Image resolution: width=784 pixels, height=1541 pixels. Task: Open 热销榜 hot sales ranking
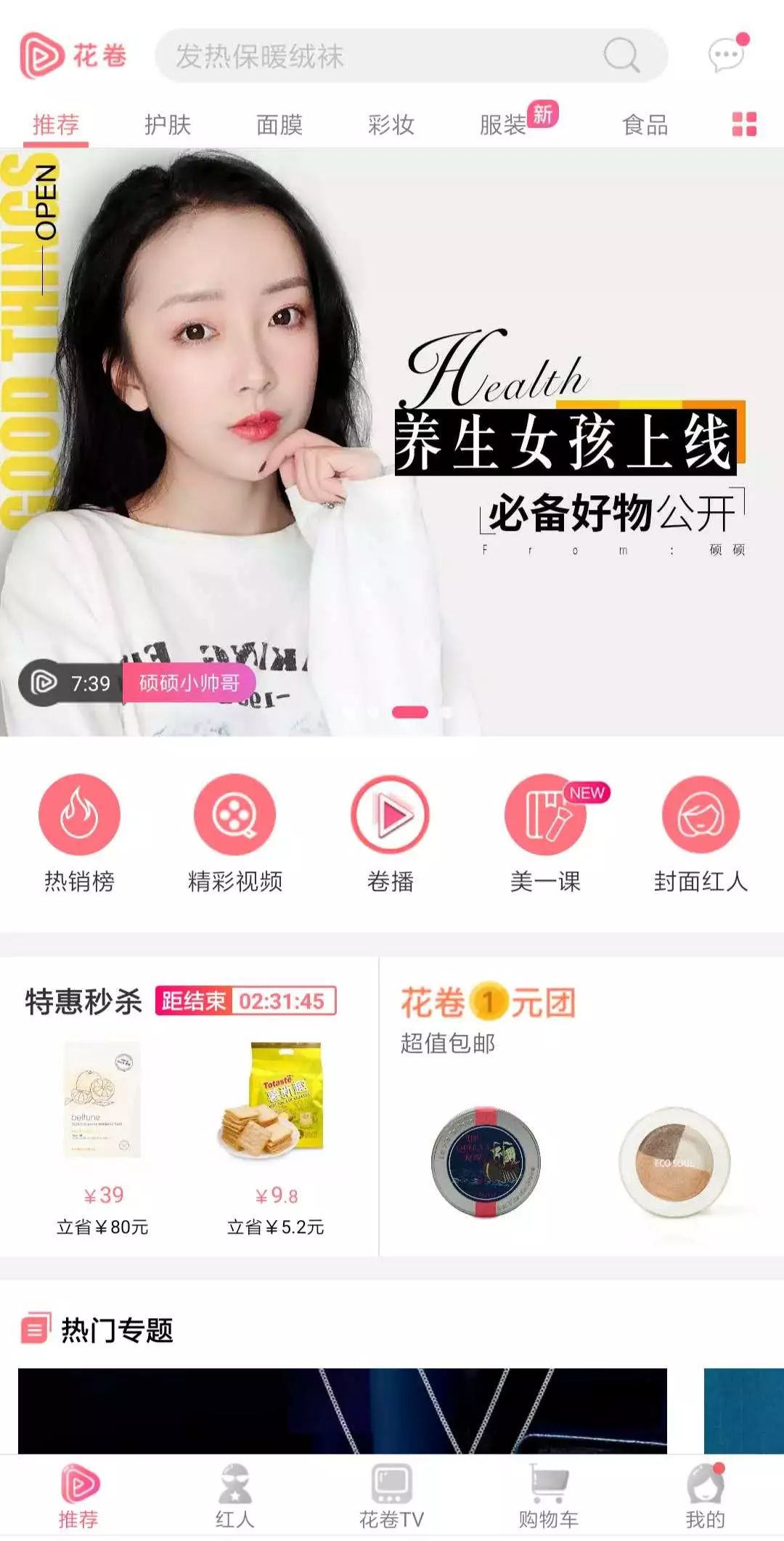click(x=79, y=832)
